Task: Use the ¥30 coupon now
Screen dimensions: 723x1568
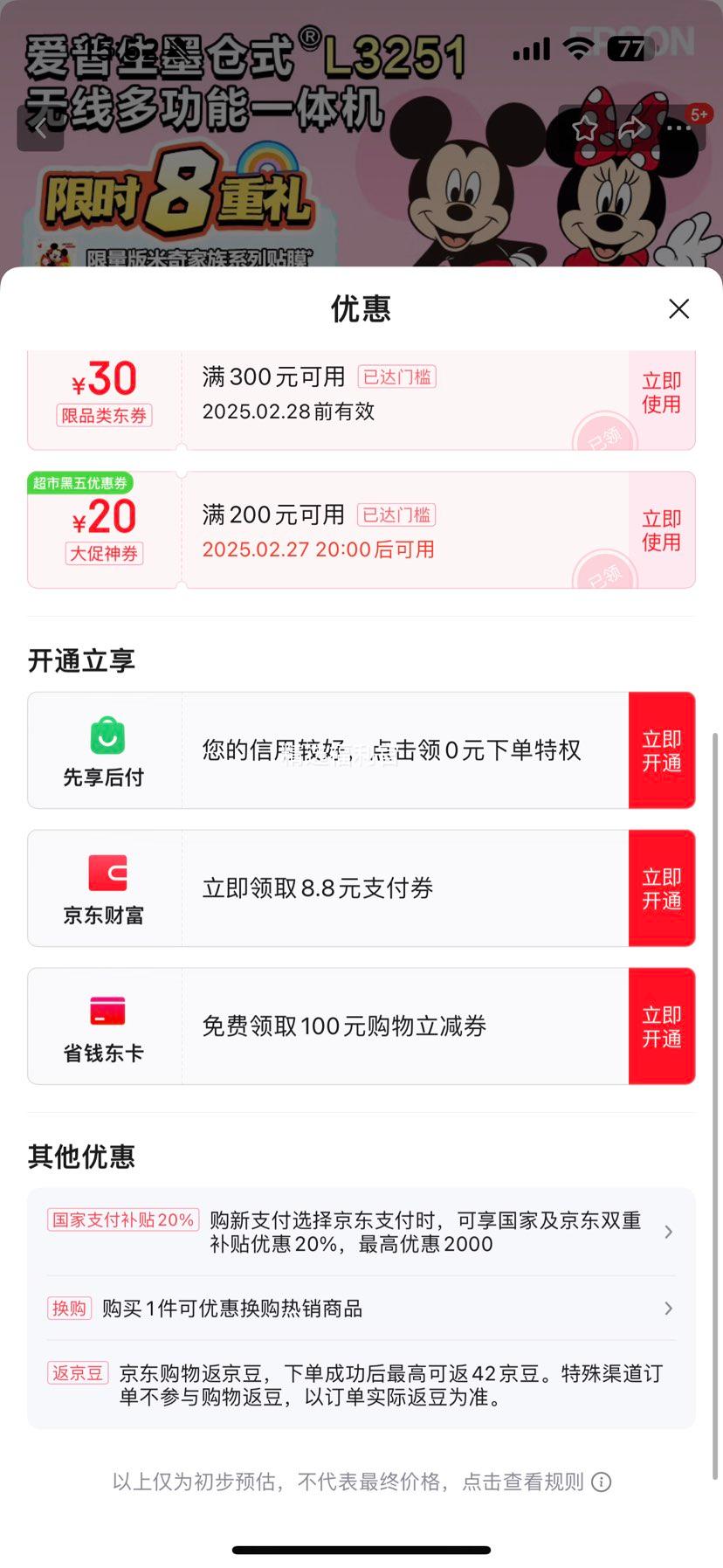Action: click(x=661, y=393)
